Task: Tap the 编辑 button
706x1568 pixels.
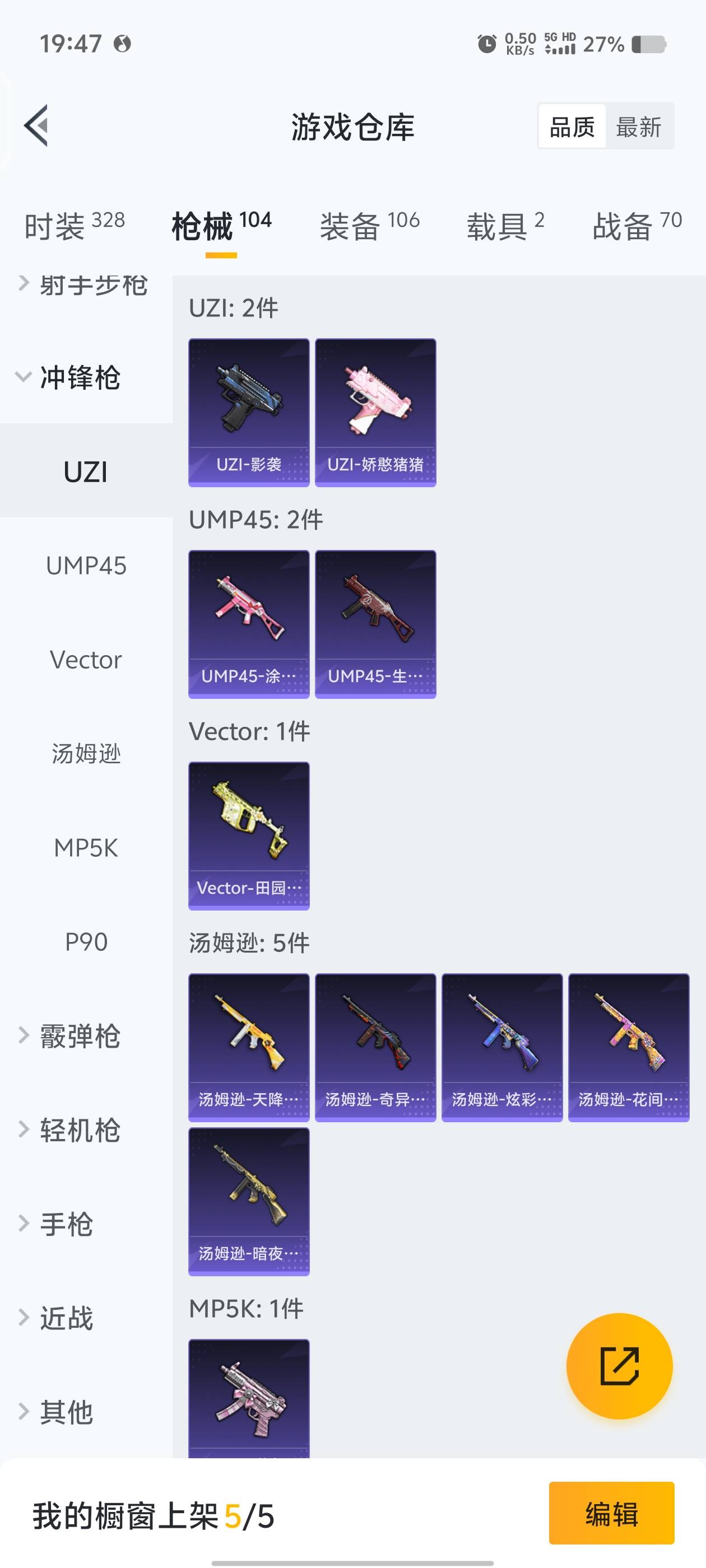Action: 611,1513
